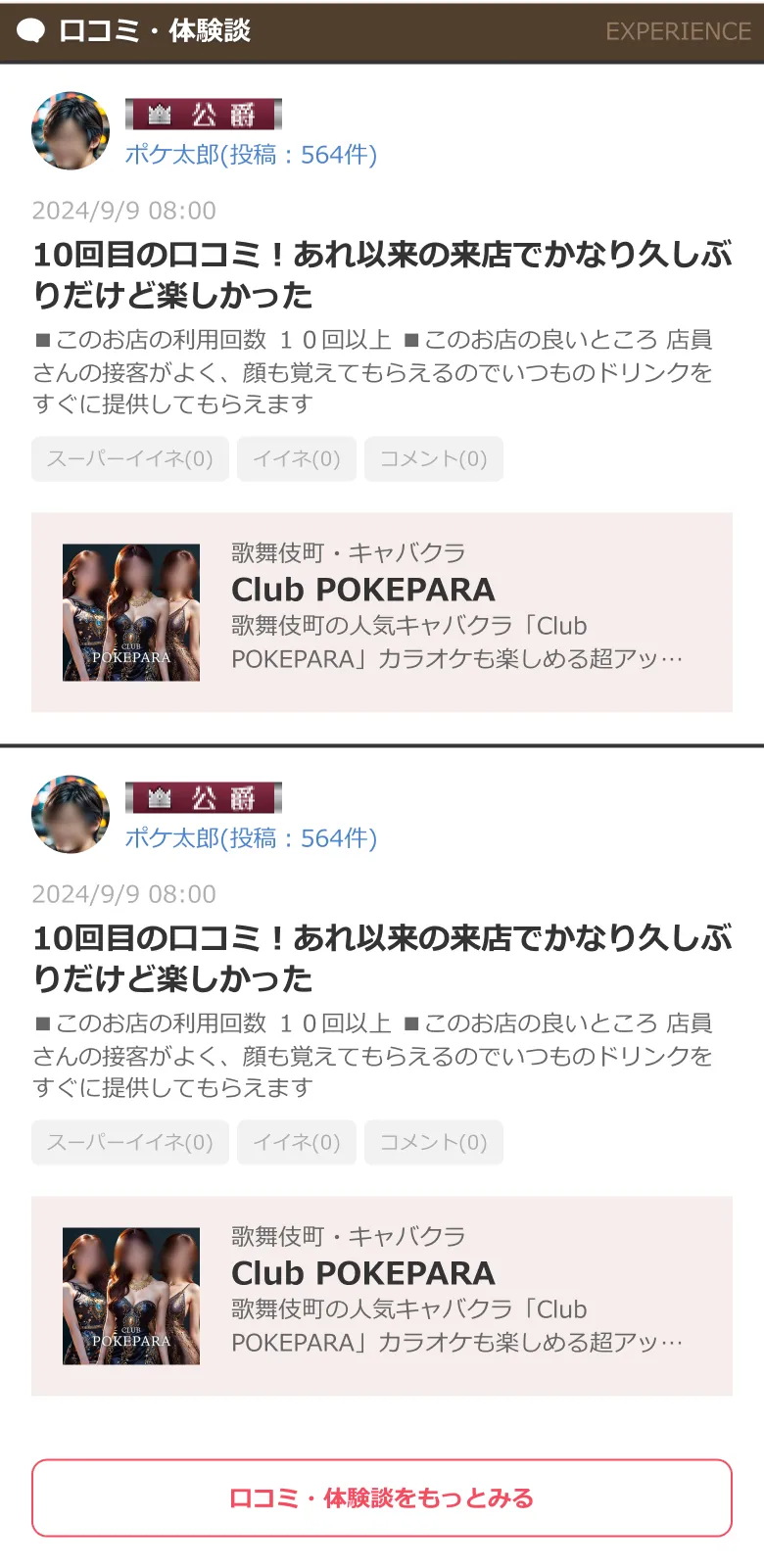The height and width of the screenshot is (1568, 764).
Task: Click Club POKEPARA name in first store card
Action: tap(361, 590)
